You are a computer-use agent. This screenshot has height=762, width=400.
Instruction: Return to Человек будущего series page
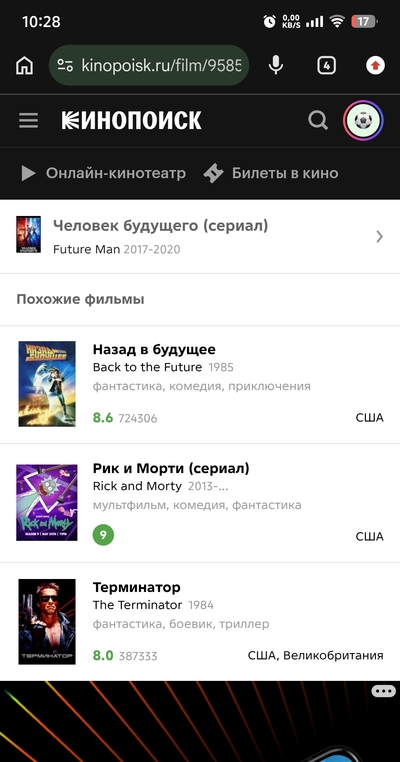[x=200, y=237]
